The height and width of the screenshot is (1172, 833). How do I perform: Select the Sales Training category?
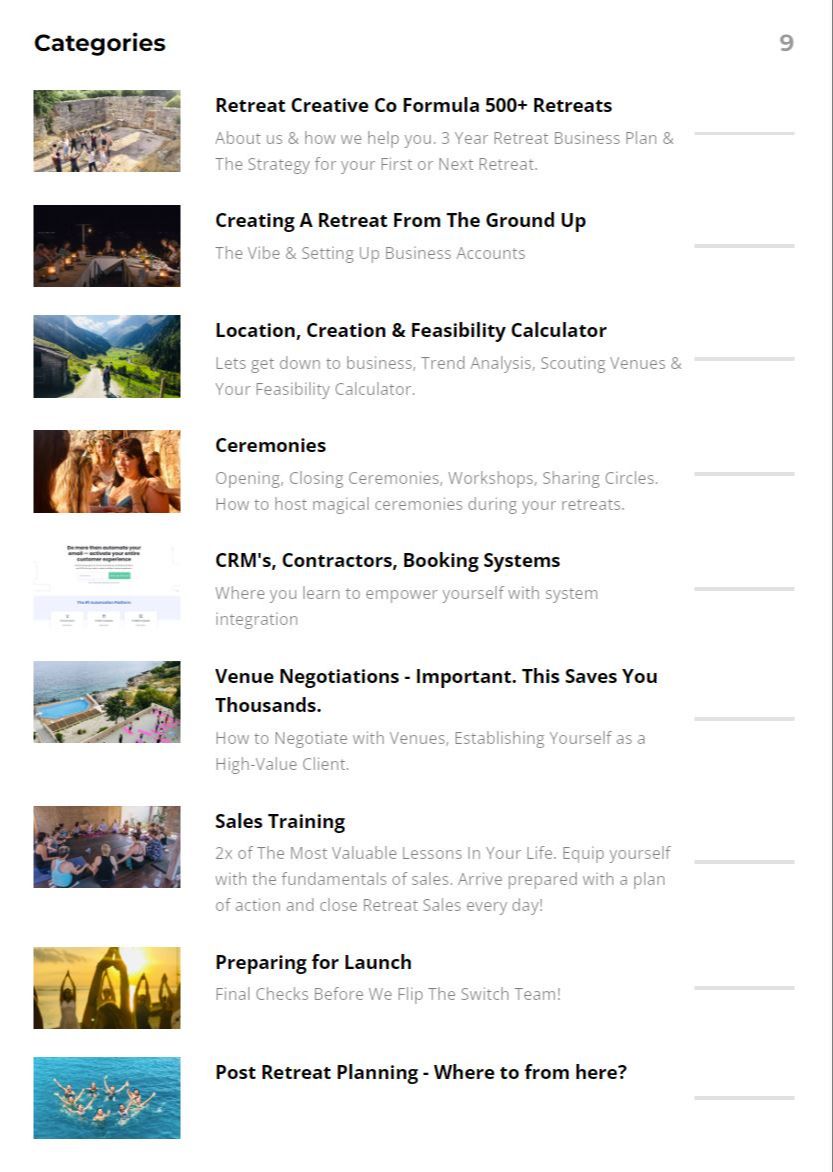point(280,822)
